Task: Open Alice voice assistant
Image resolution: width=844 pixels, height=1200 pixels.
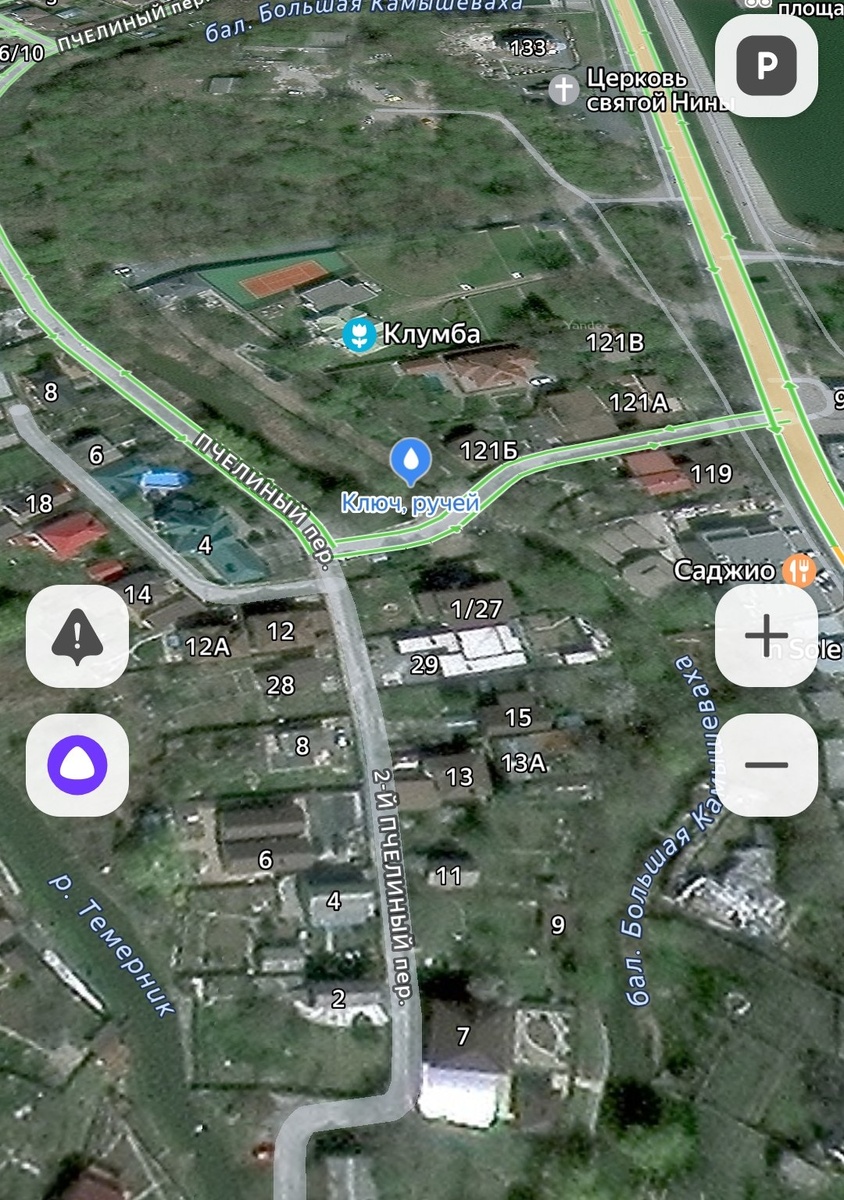Action: 77,765
